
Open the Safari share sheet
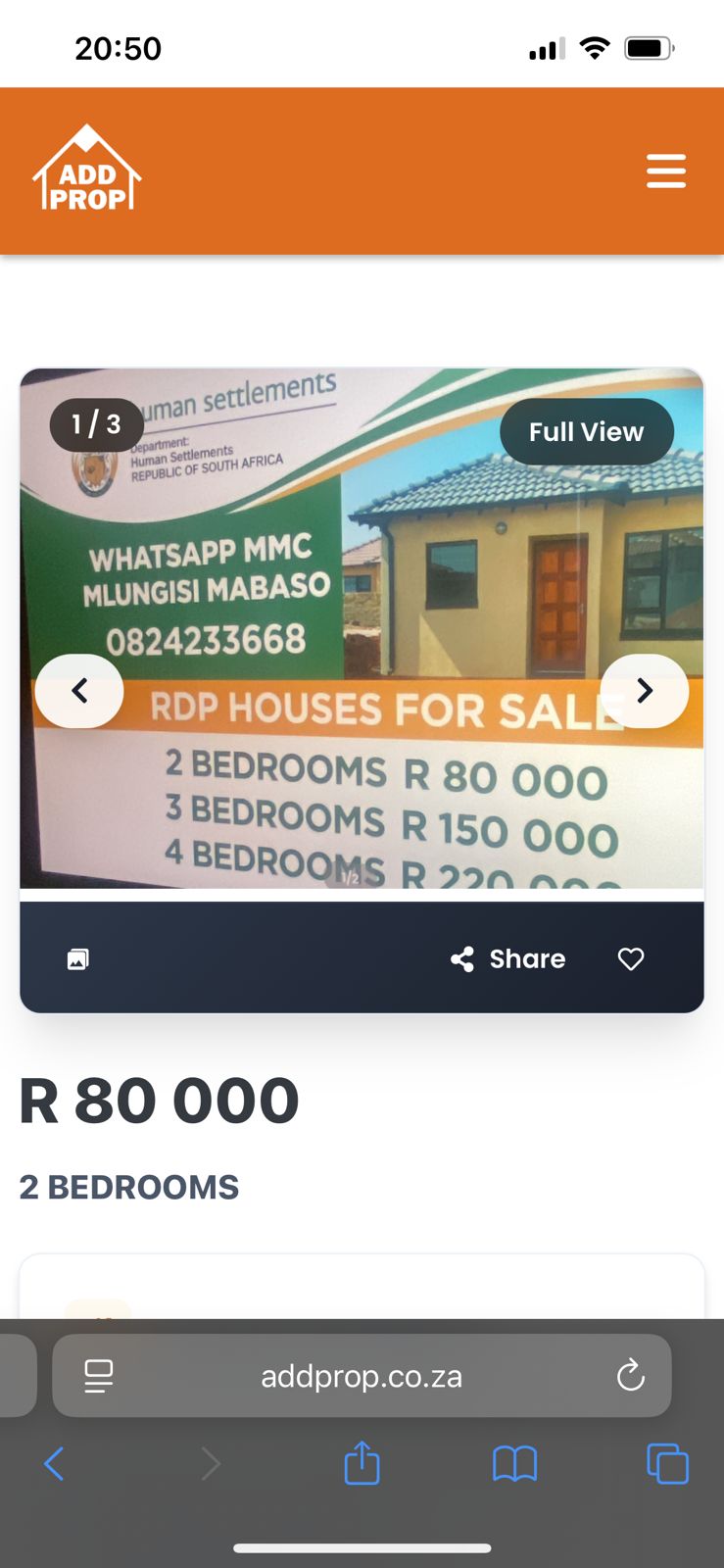(x=362, y=1464)
